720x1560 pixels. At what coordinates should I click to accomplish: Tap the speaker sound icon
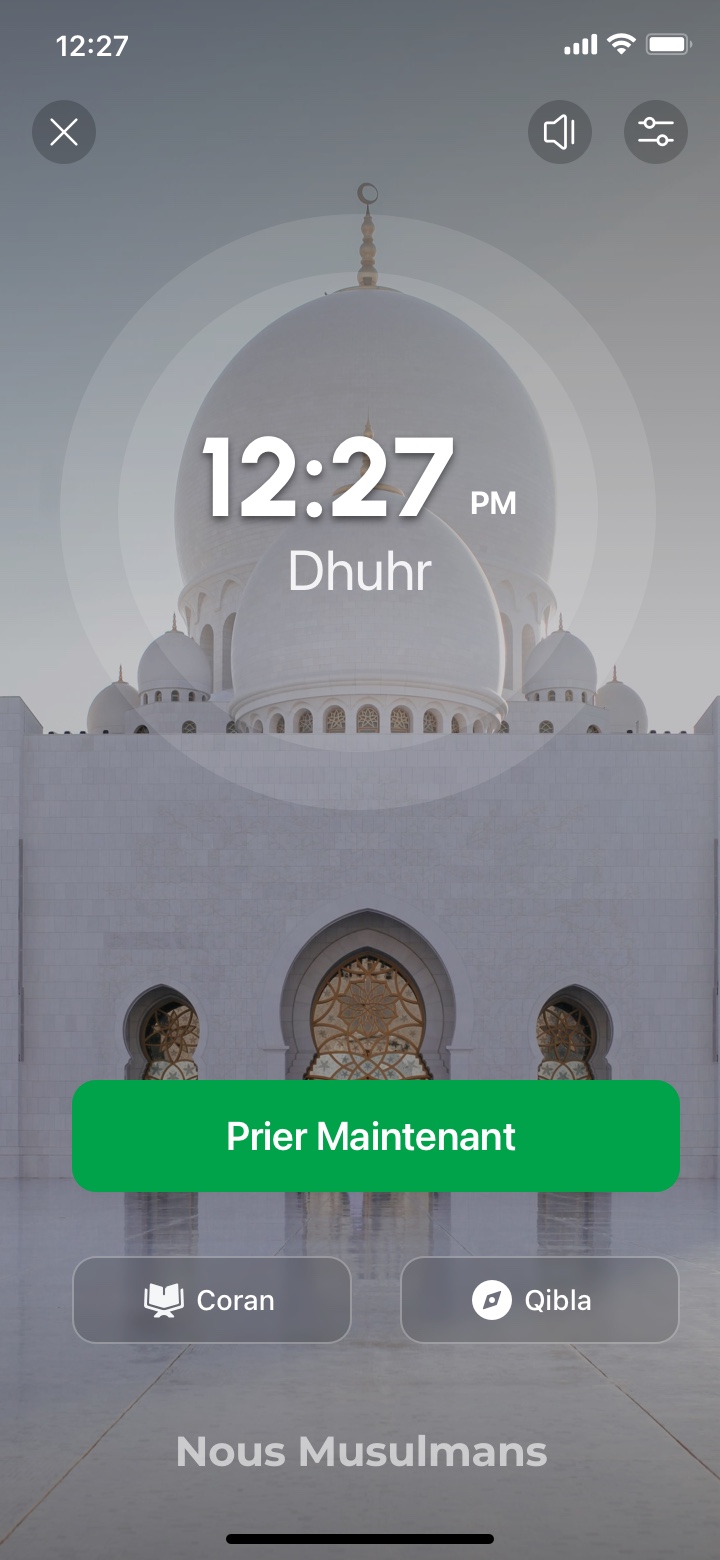coord(560,132)
